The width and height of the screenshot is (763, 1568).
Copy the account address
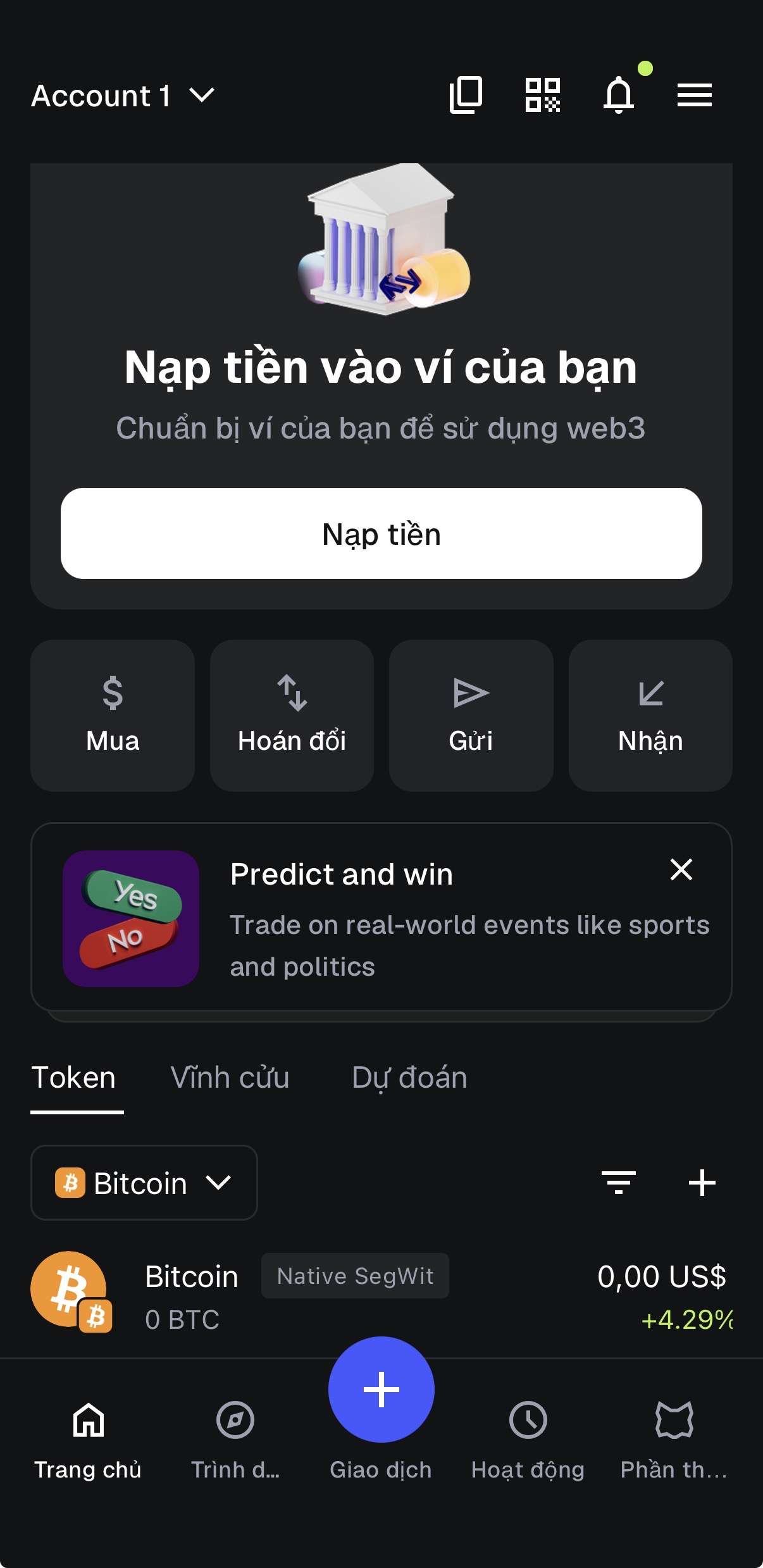point(466,96)
